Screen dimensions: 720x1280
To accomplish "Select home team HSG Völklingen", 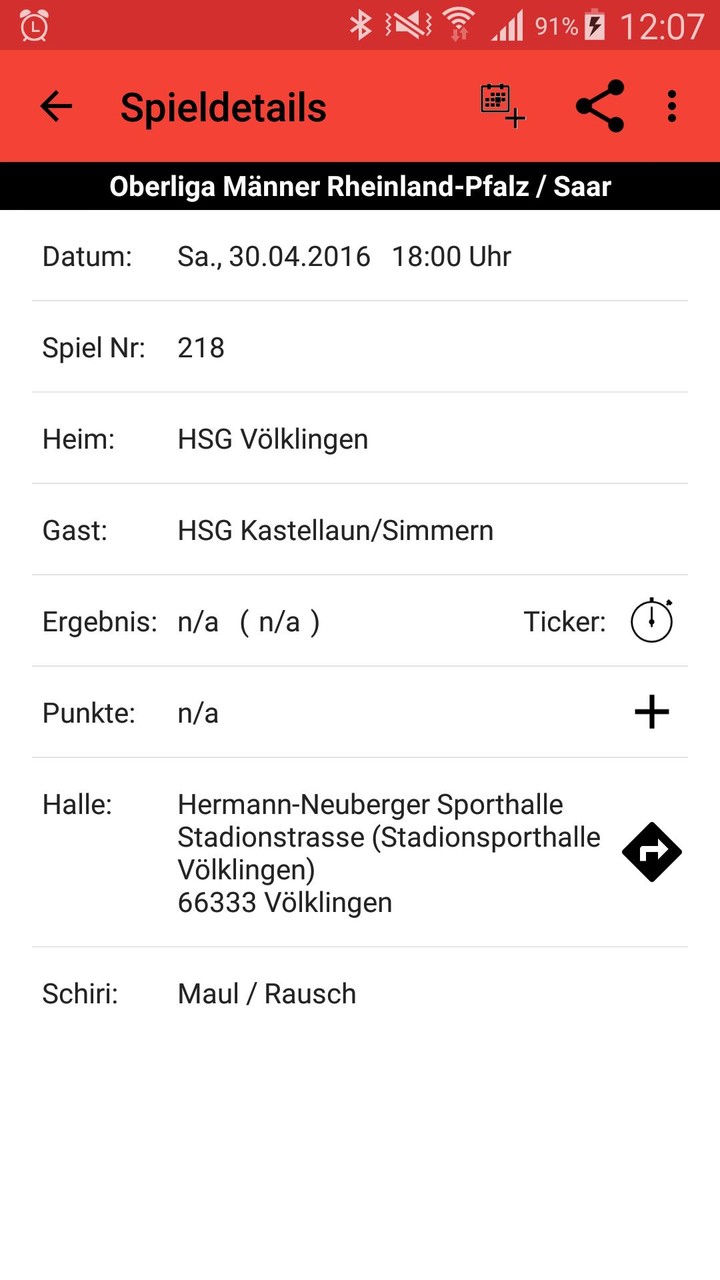I will coord(272,439).
